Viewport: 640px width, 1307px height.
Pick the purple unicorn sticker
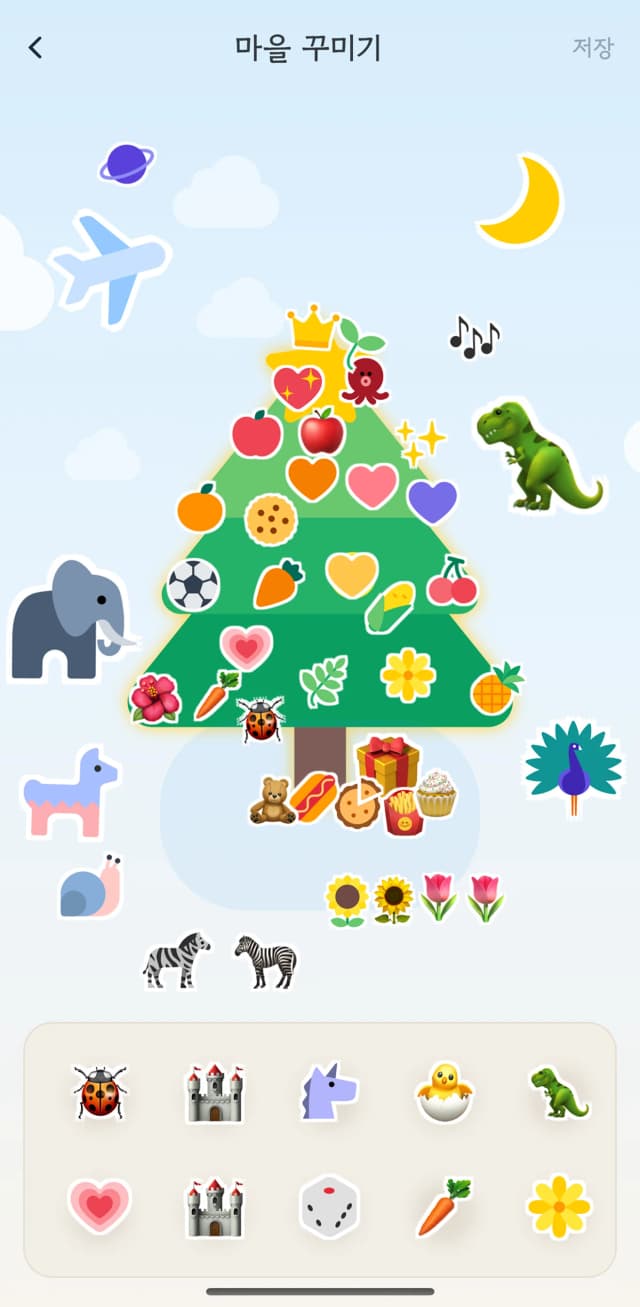(329, 1091)
